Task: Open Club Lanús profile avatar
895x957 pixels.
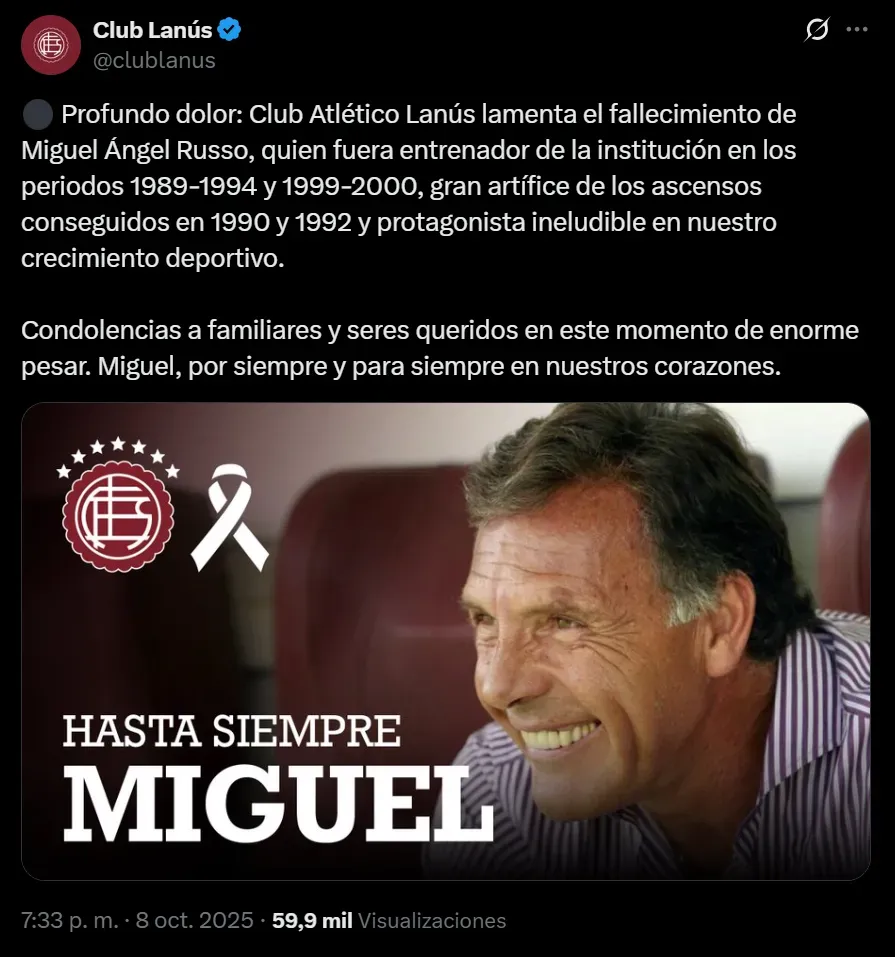Action: click(x=50, y=45)
